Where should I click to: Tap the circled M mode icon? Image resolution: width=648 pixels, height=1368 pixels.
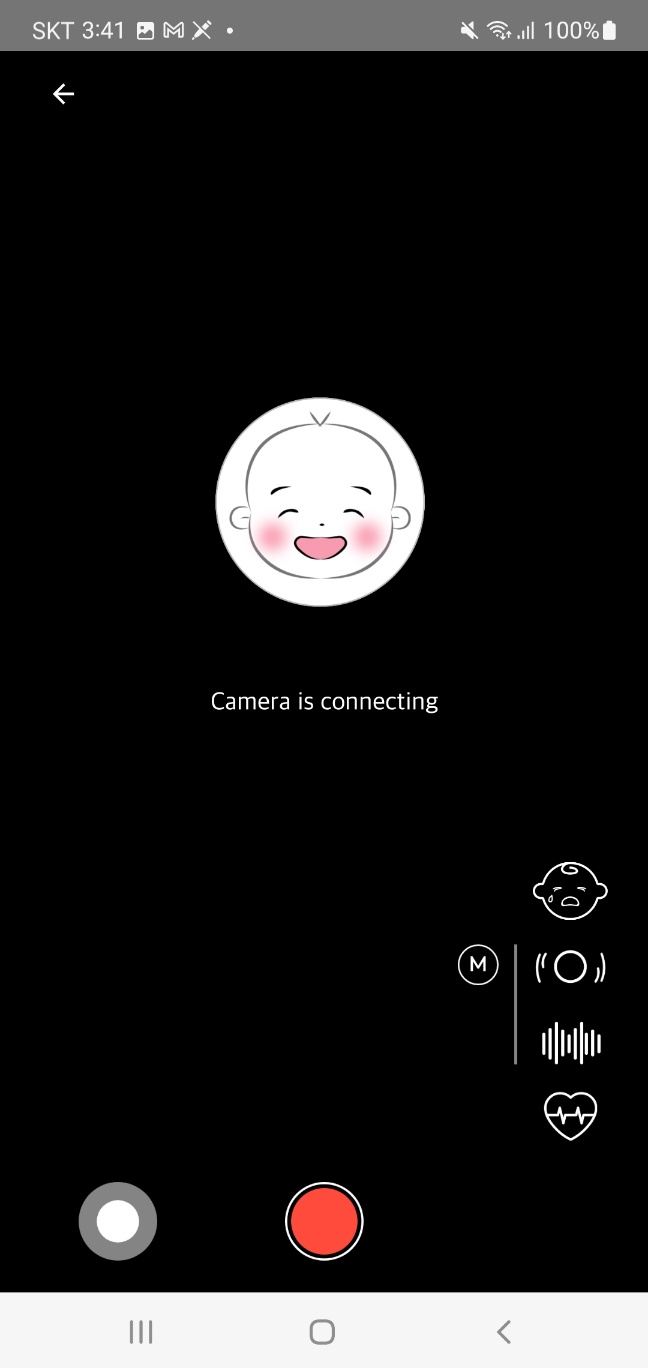point(478,965)
